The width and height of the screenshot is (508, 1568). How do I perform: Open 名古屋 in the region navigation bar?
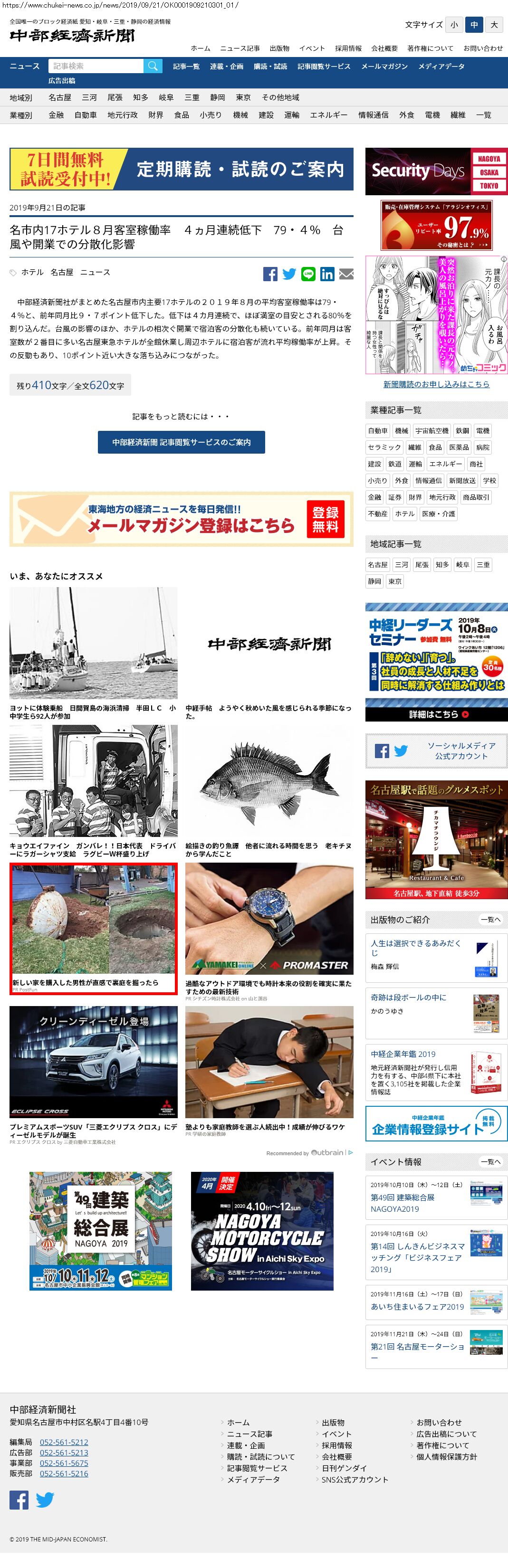(60, 97)
